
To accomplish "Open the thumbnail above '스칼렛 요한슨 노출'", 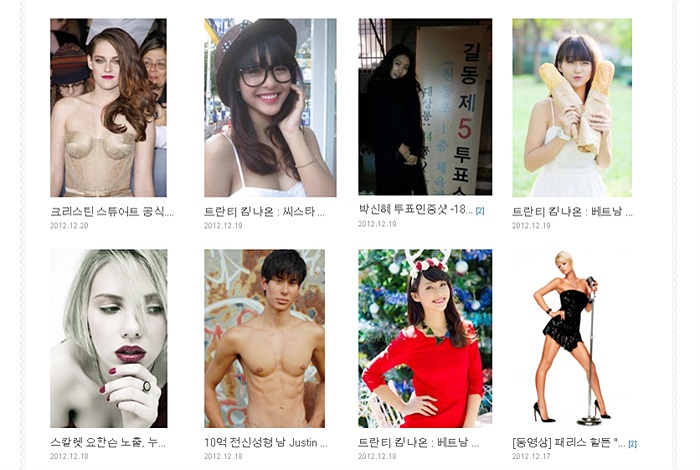I will click(x=108, y=338).
